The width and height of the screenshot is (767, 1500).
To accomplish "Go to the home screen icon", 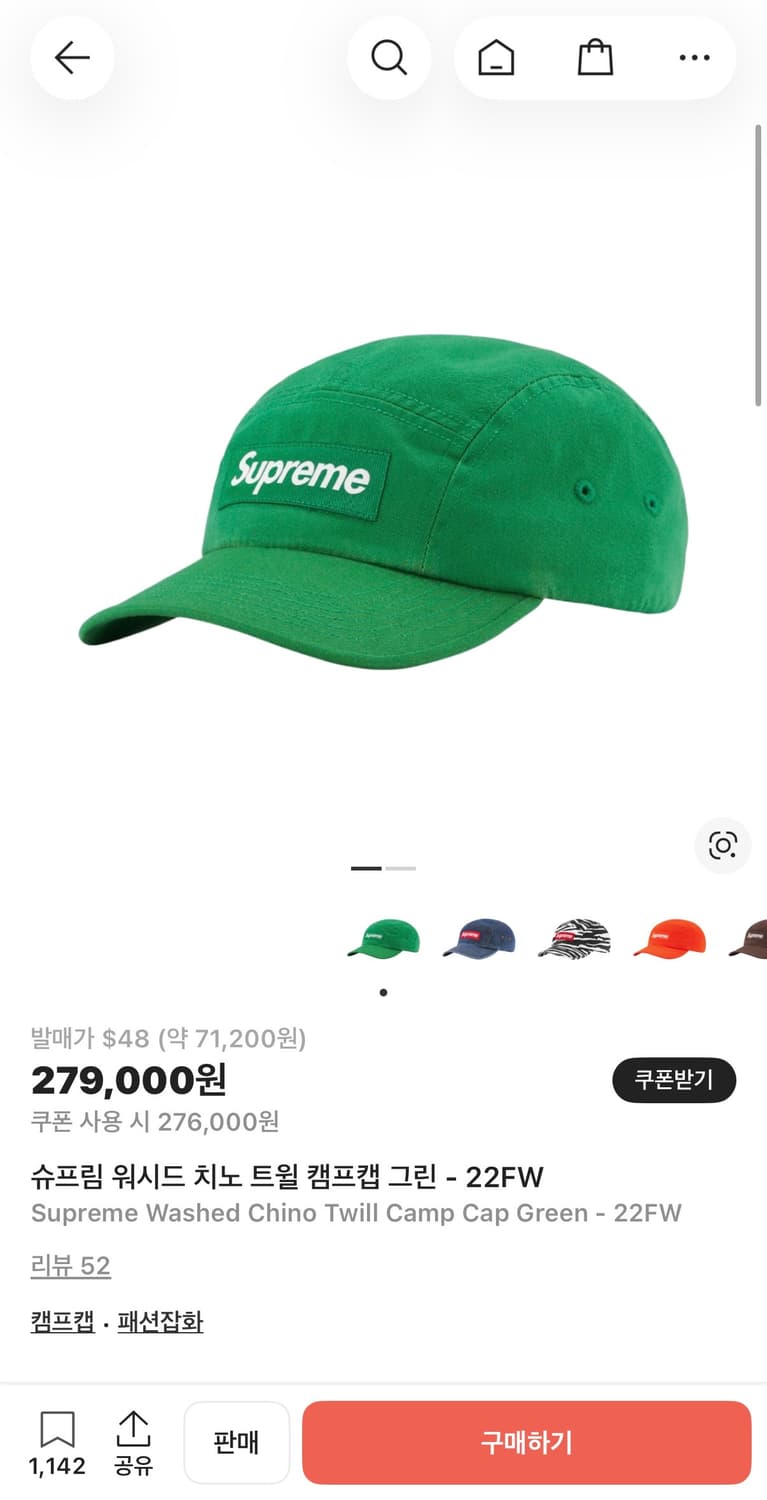I will (494, 57).
